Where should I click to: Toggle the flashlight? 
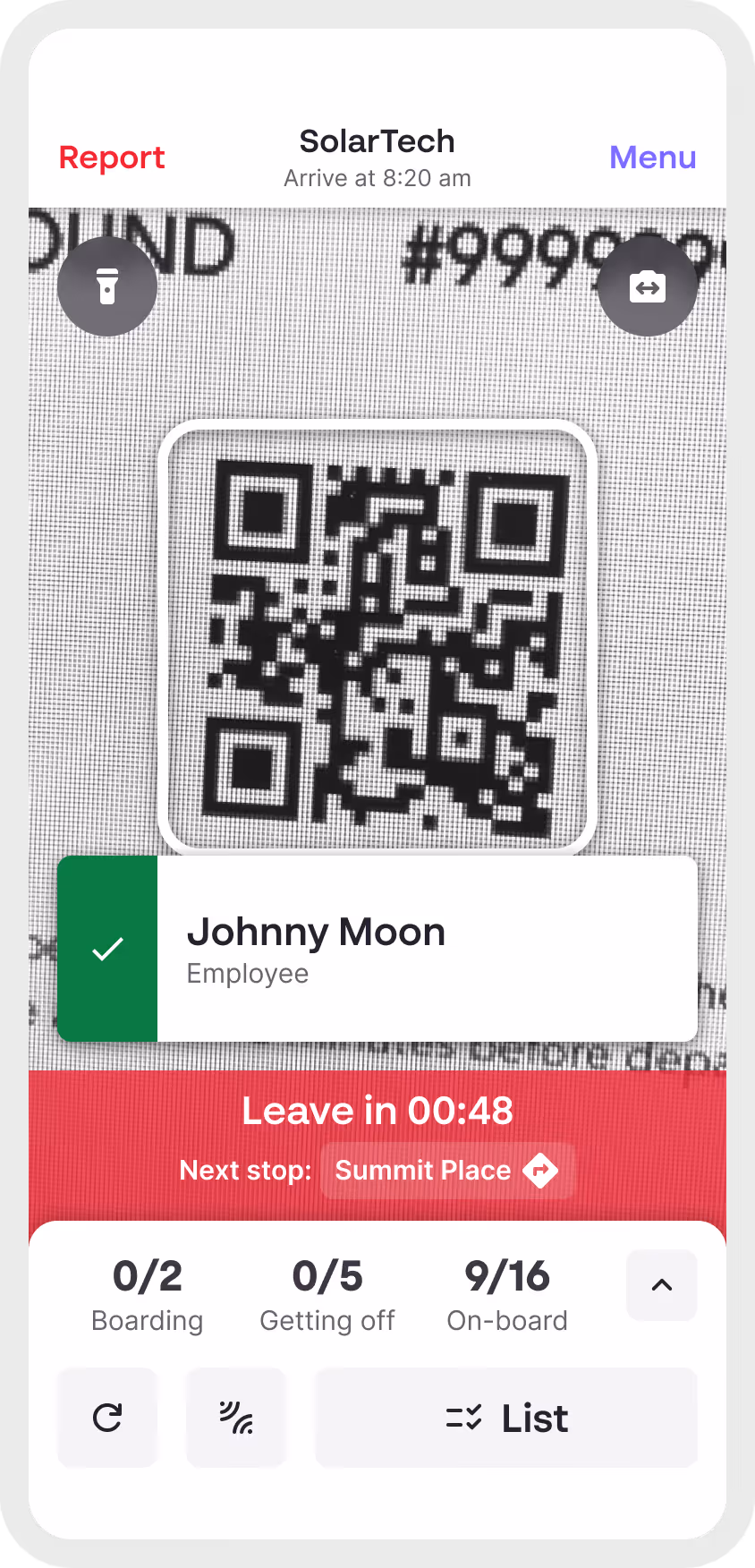click(107, 287)
